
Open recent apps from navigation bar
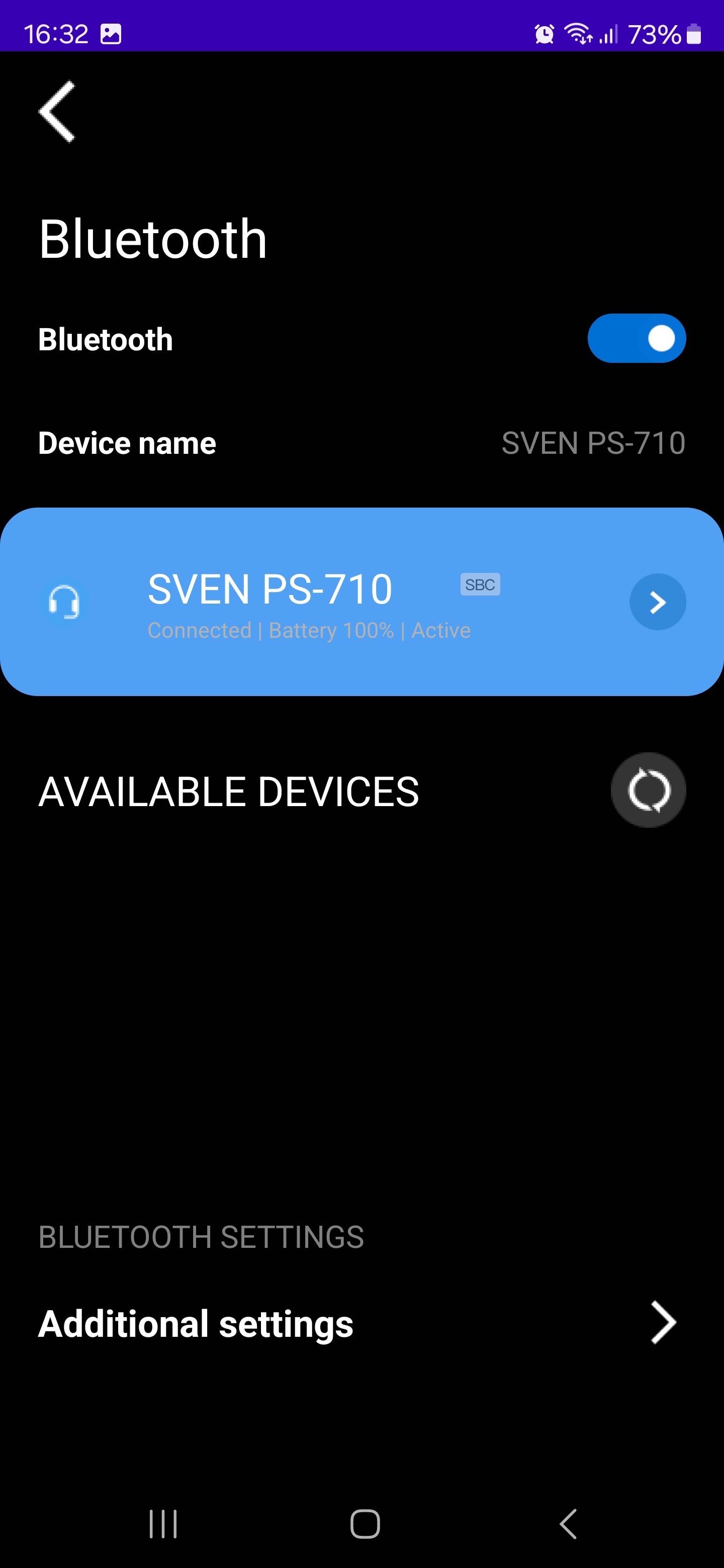tap(163, 1524)
